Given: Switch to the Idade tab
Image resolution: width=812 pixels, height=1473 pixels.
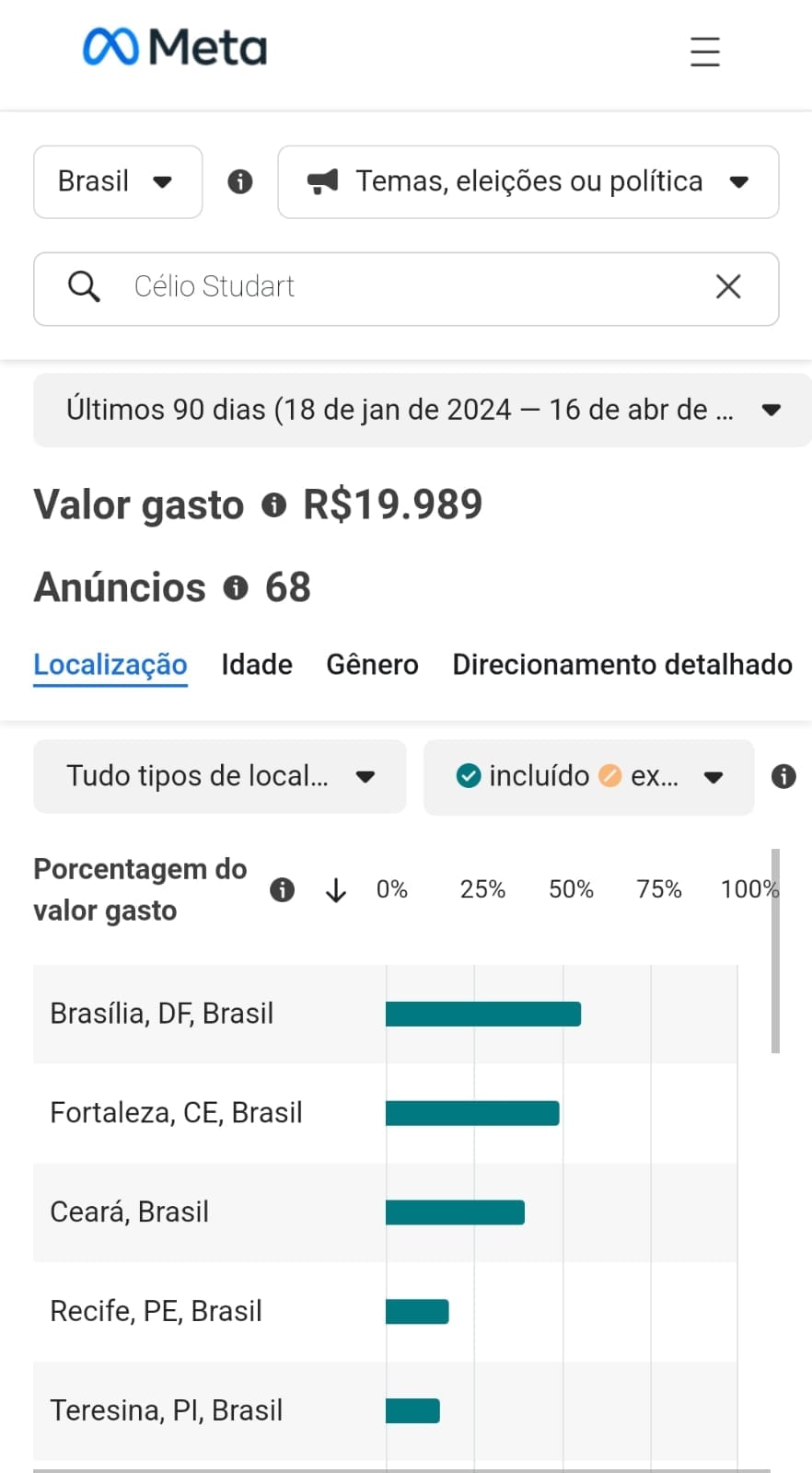Looking at the screenshot, I should point(257,664).
